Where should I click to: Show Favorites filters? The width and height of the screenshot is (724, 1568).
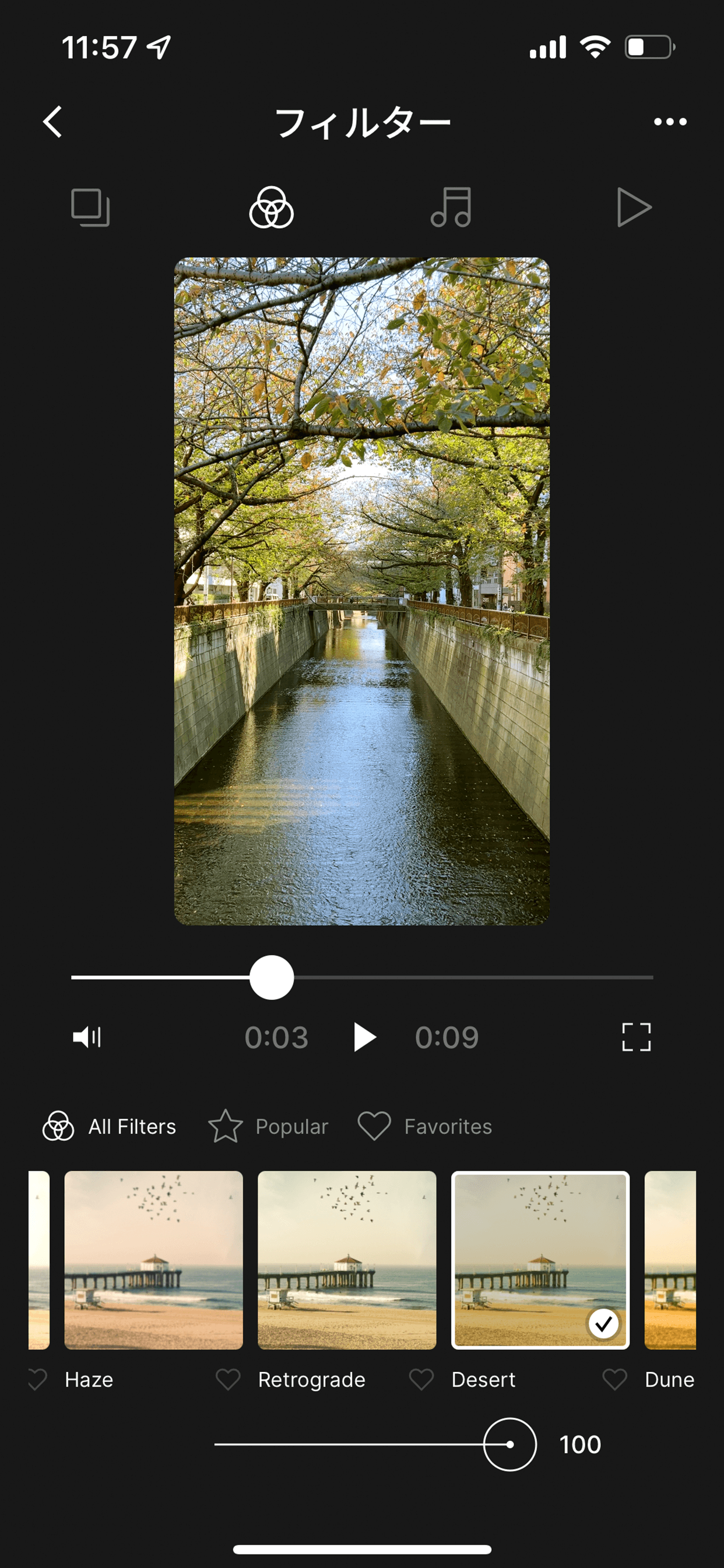tap(425, 1126)
